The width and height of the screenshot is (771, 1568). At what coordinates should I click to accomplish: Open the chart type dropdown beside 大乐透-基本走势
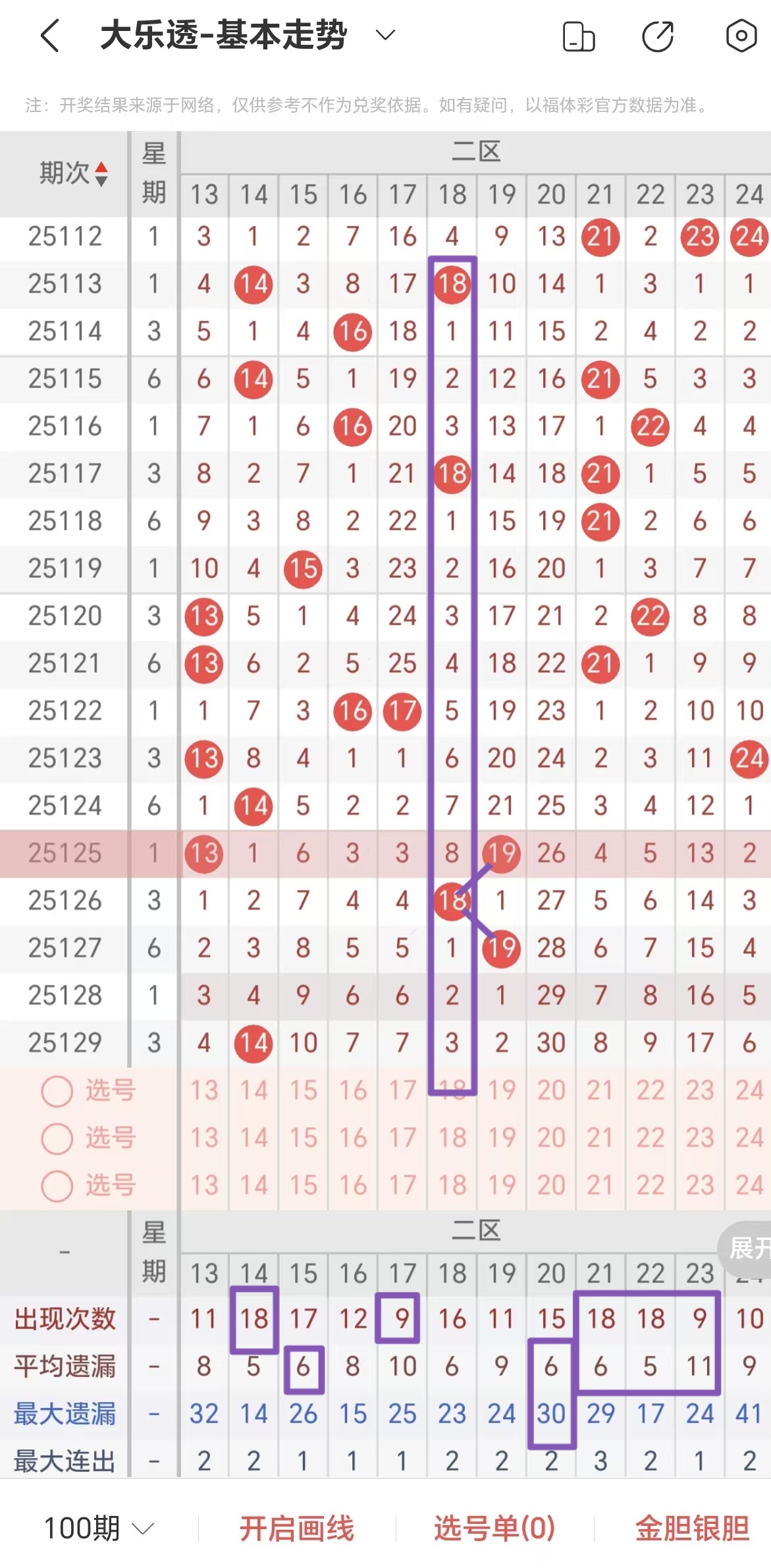385,36
